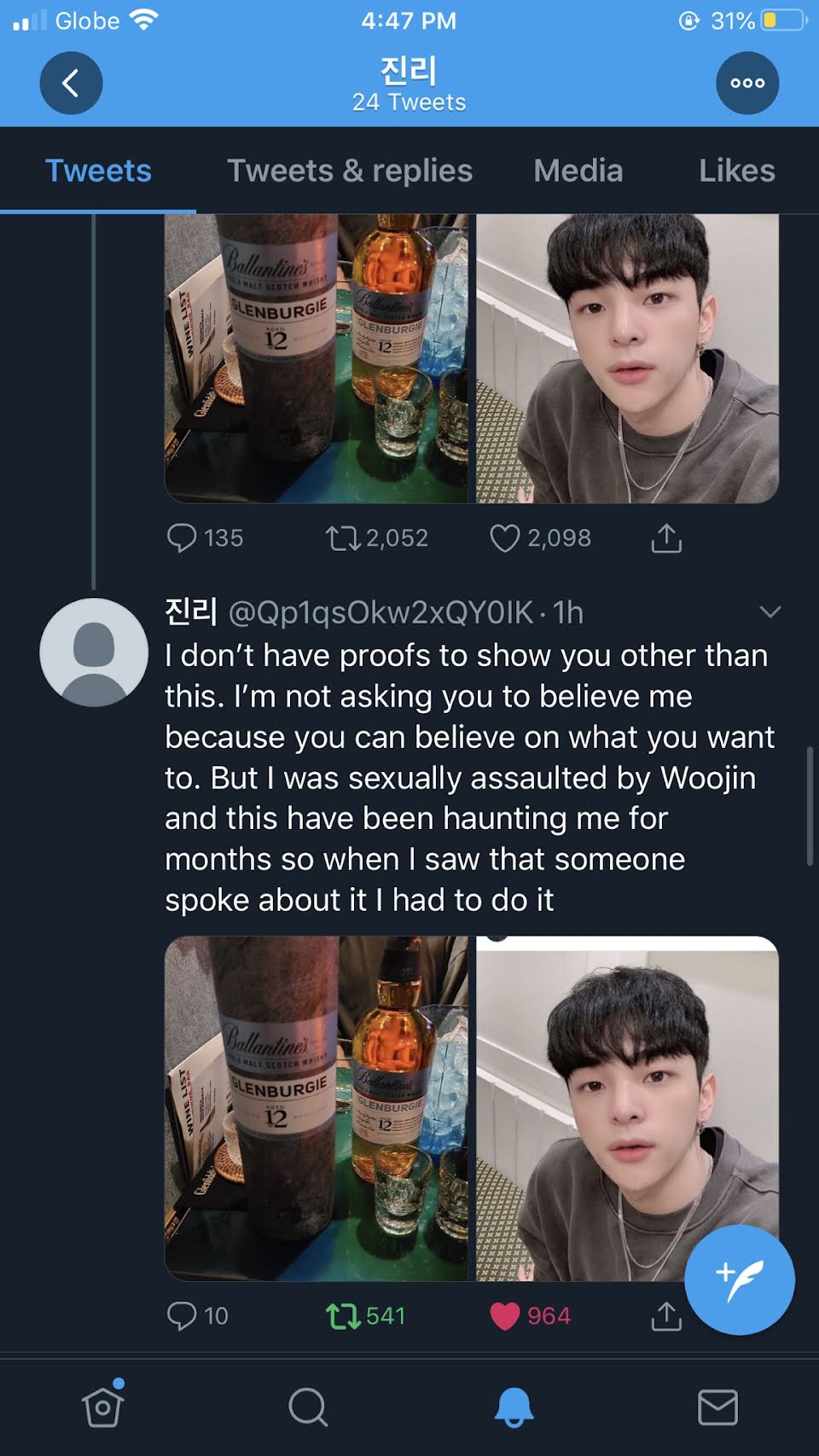Screen dimensions: 819x1456
Task: Open the Messages envelope tab
Action: [x=717, y=1407]
